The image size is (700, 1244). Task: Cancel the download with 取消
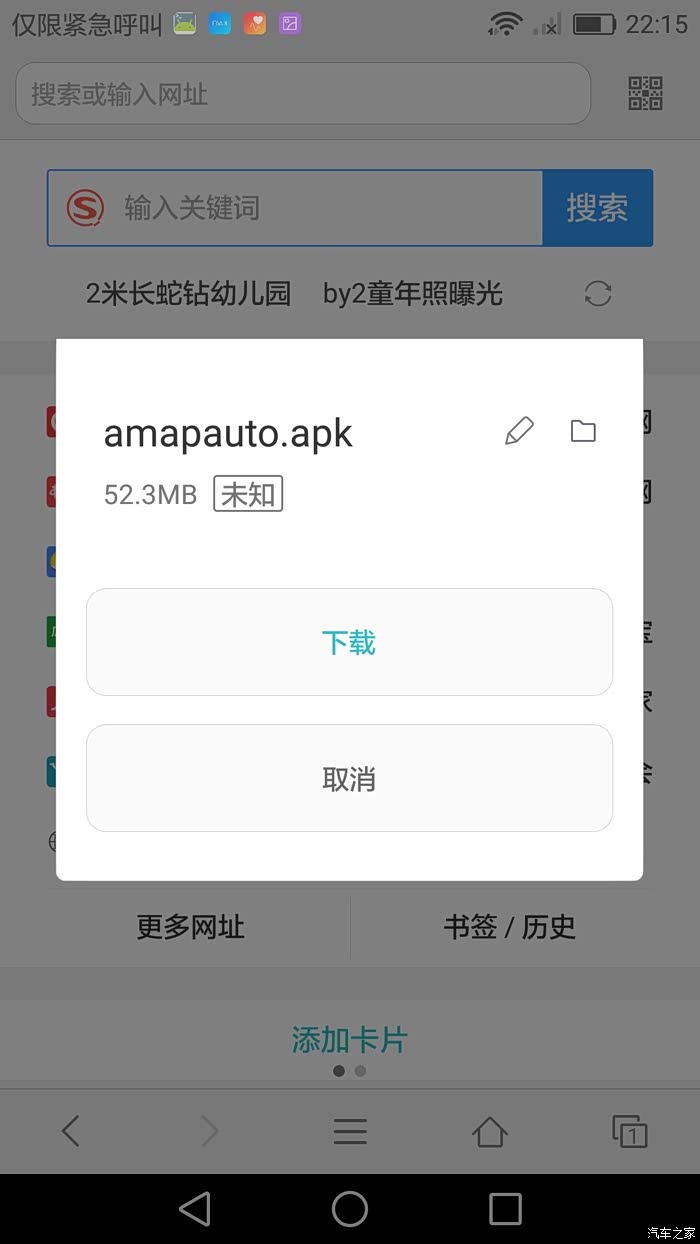pyautogui.click(x=349, y=778)
